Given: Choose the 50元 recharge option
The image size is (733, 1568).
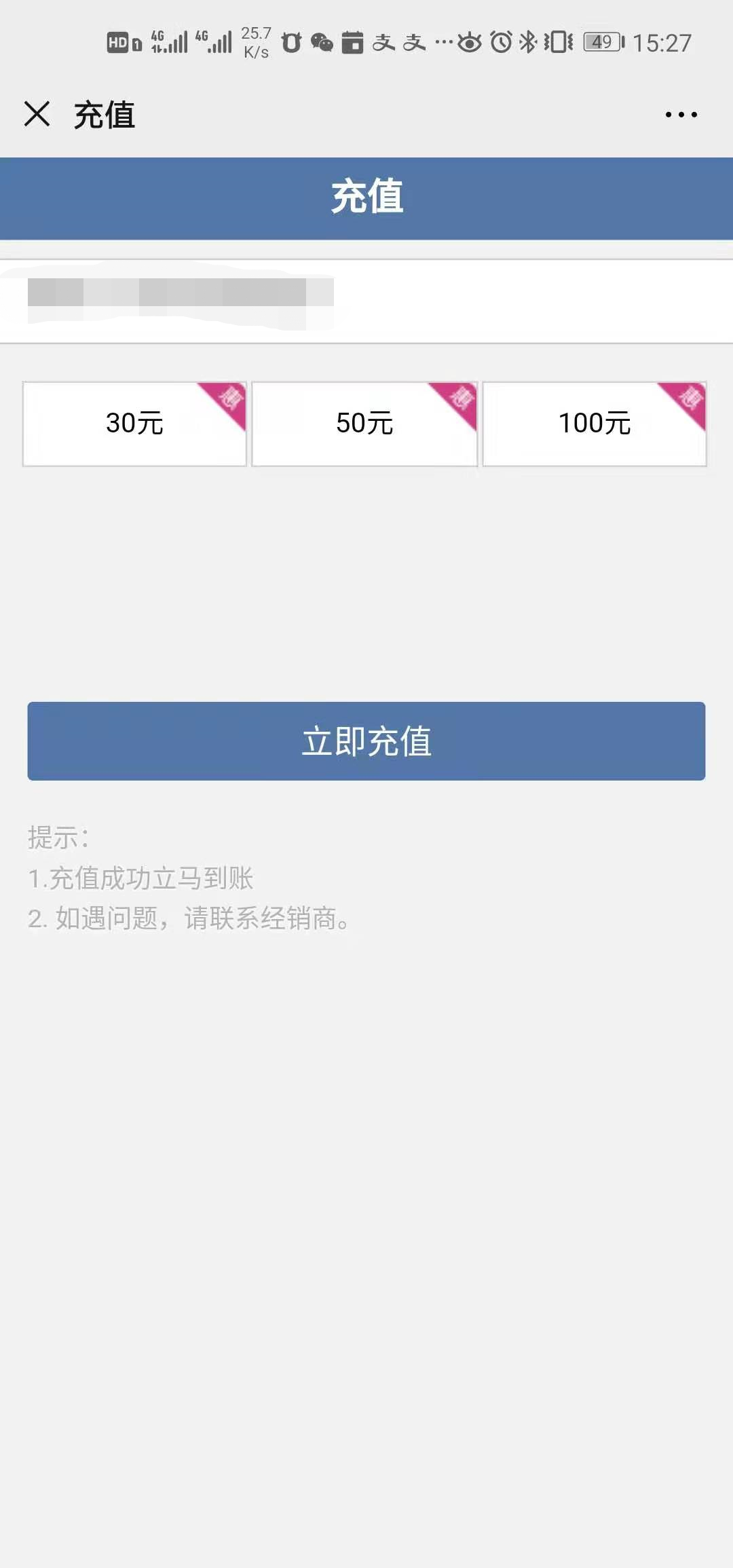Looking at the screenshot, I should 364,424.
